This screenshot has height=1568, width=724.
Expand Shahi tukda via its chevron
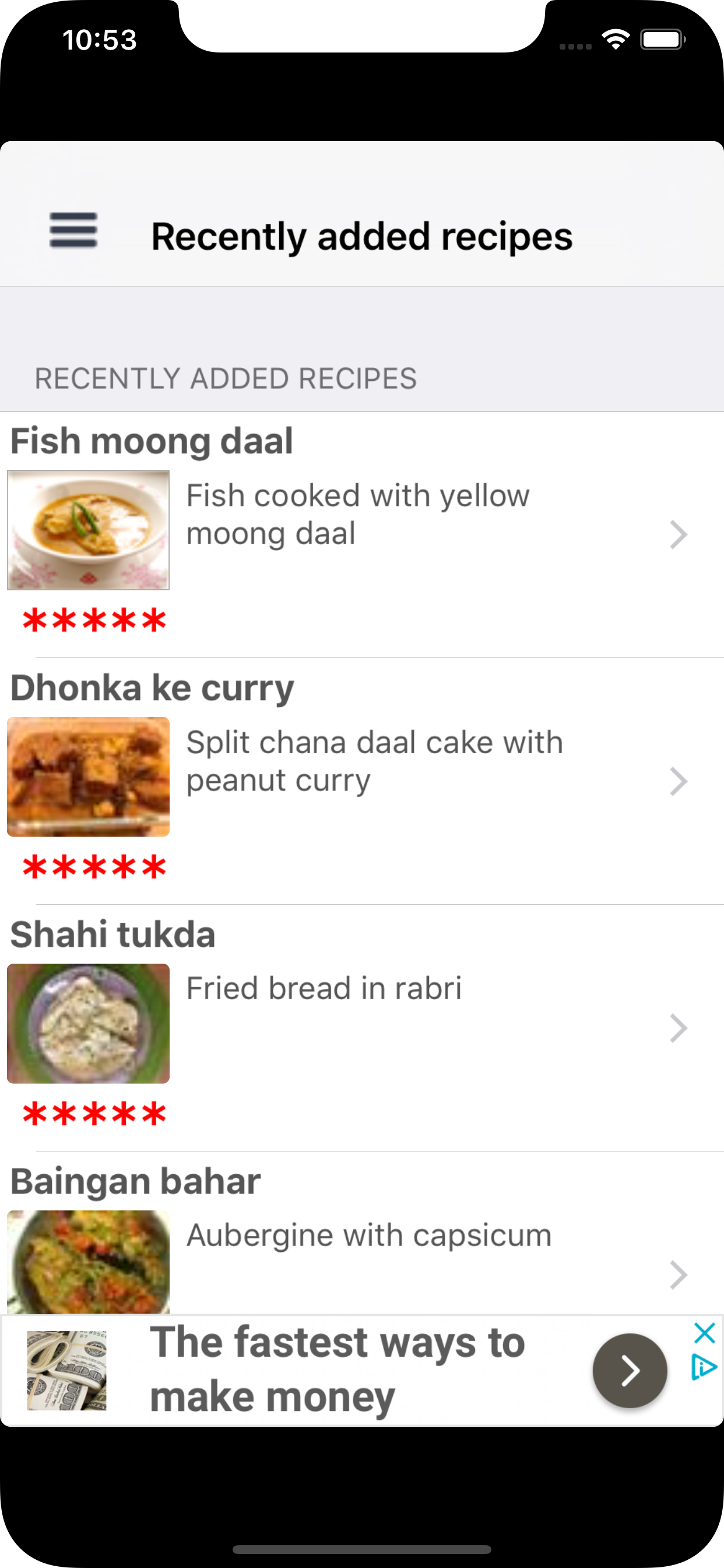tap(678, 1028)
